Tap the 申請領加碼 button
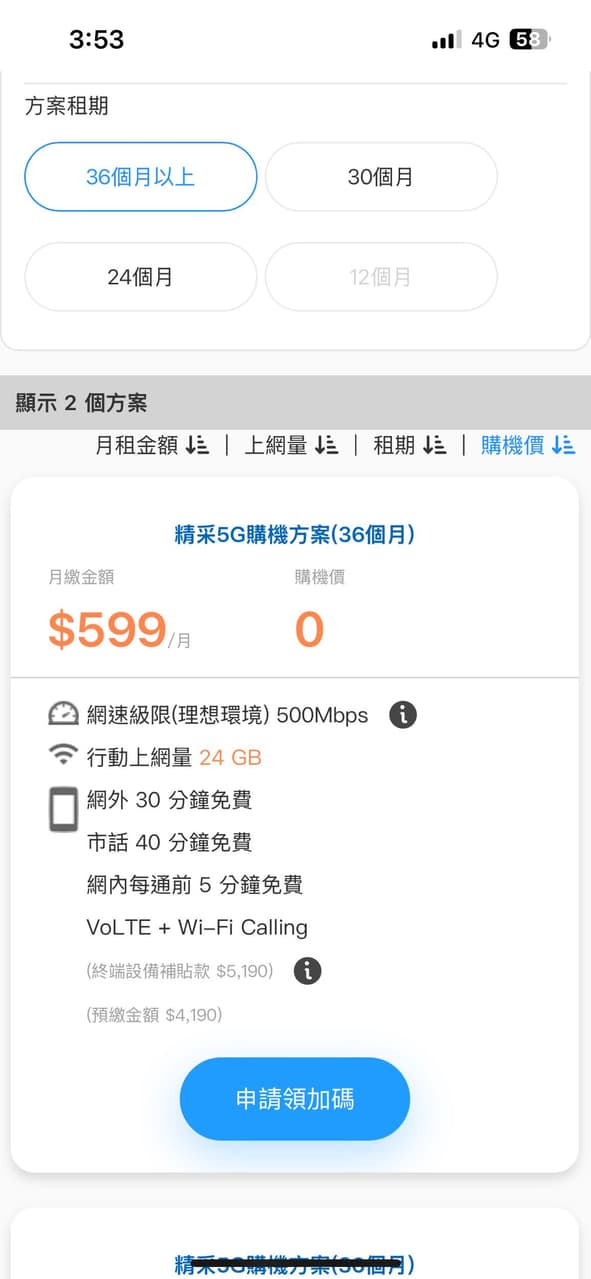Screen dimensions: 591x1279 pyautogui.click(x=295, y=1099)
